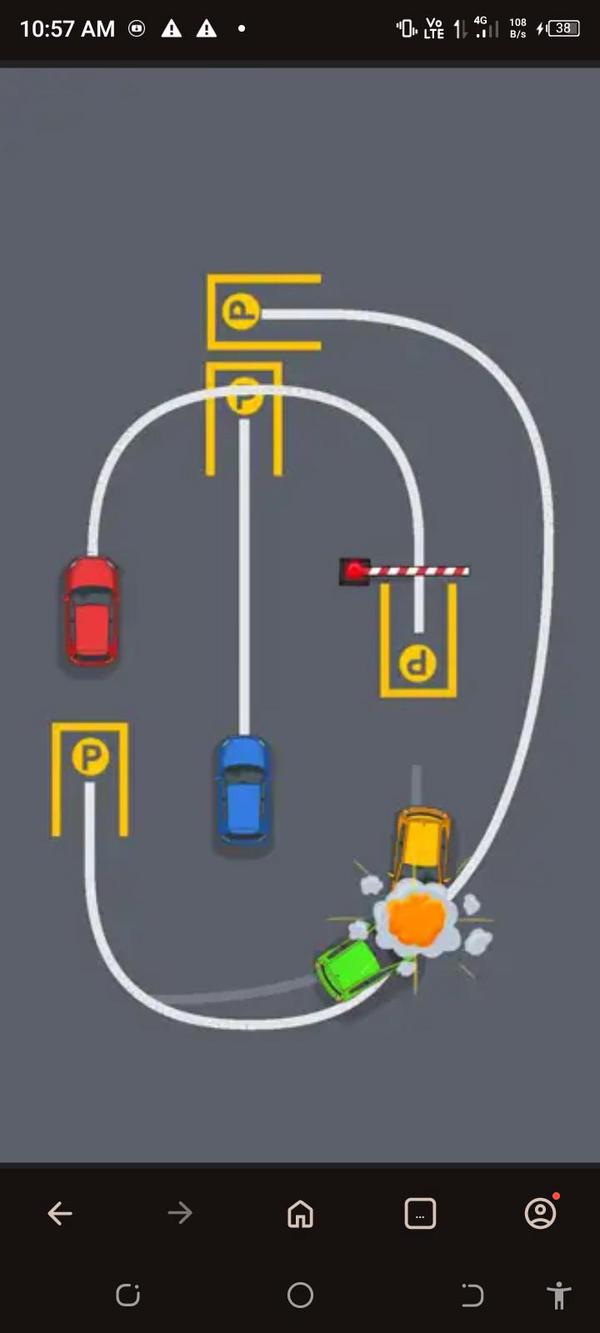Open the browser tabs switcher

420,1213
